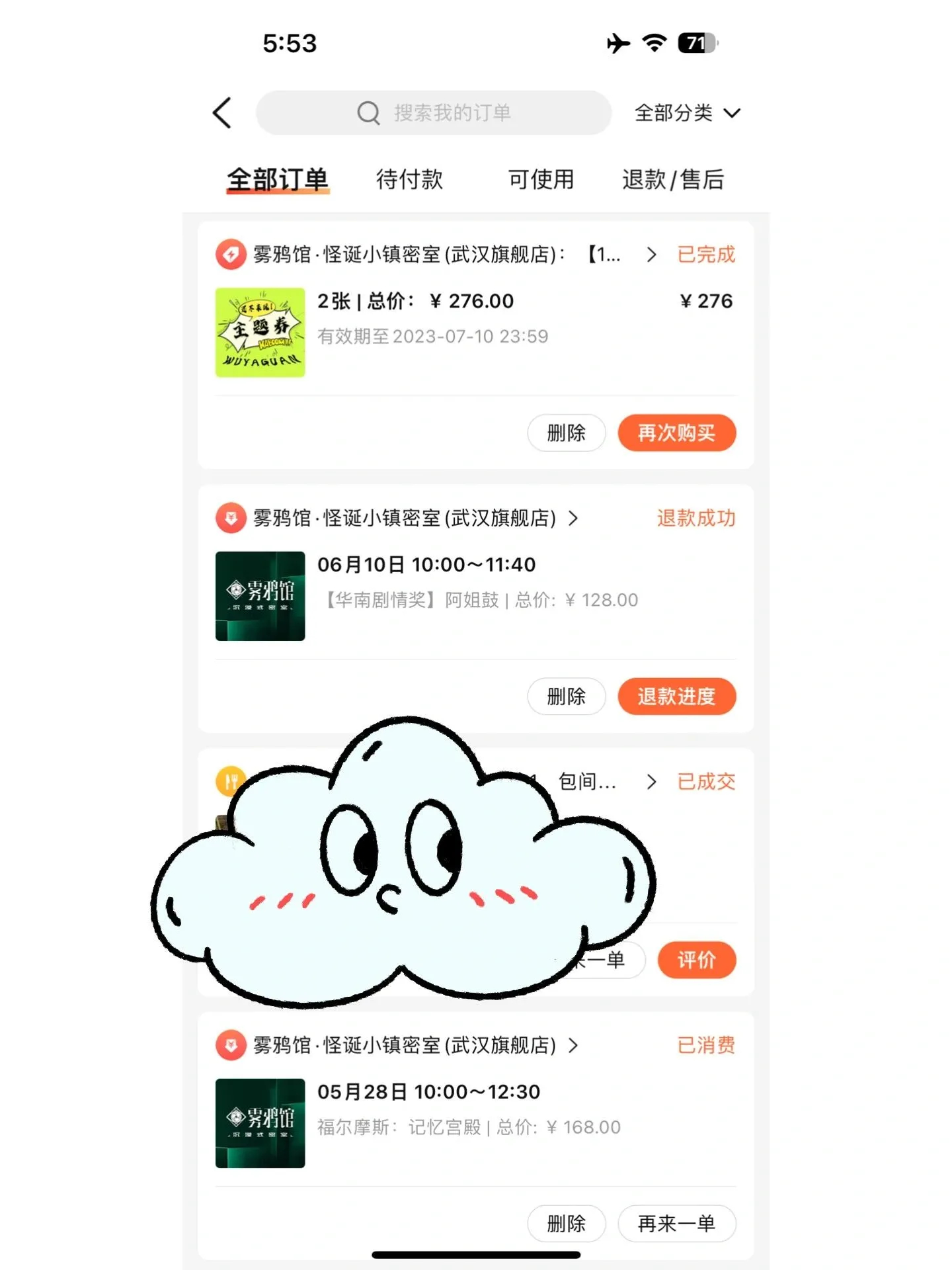Delete the ¥276 已完成 order
952x1270 pixels.
tap(566, 433)
